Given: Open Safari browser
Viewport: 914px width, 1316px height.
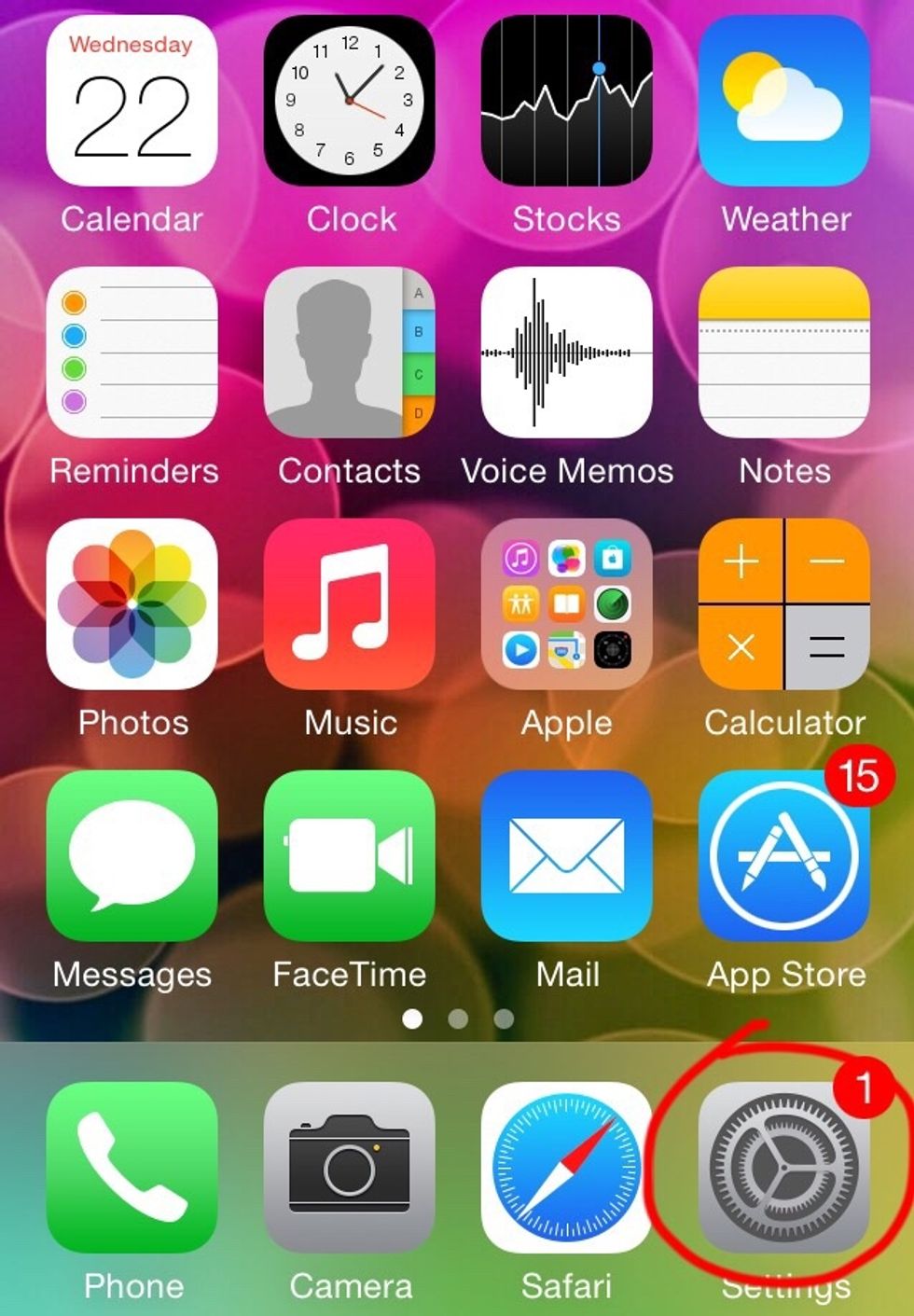Looking at the screenshot, I should pos(566,1168).
